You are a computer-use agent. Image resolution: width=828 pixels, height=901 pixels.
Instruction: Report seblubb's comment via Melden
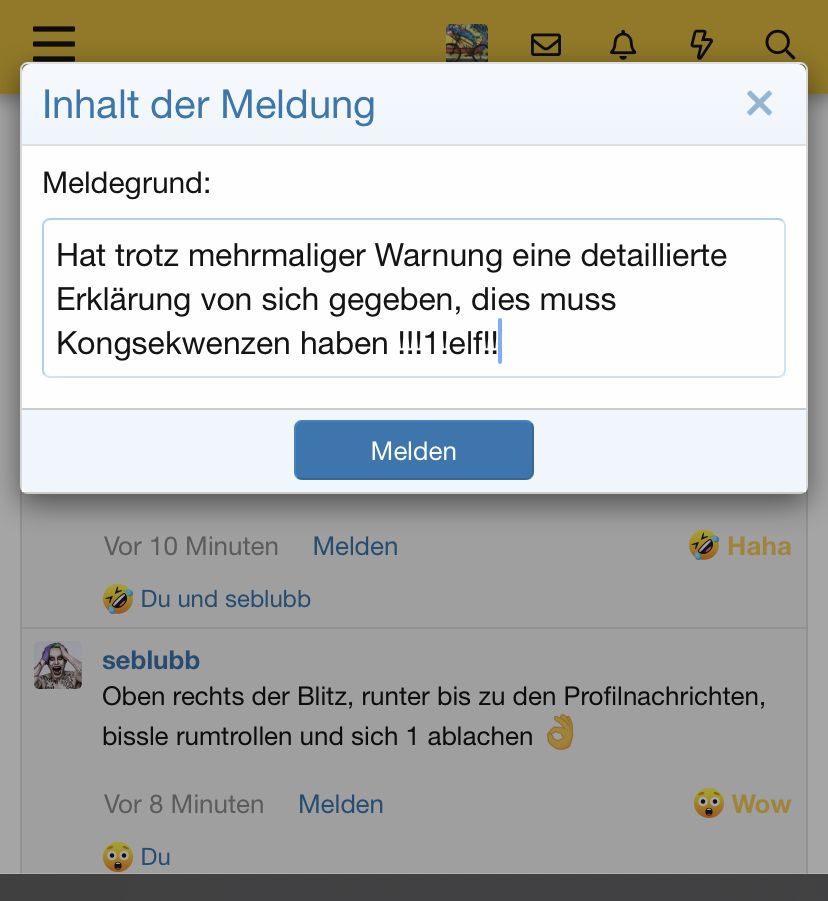(340, 804)
